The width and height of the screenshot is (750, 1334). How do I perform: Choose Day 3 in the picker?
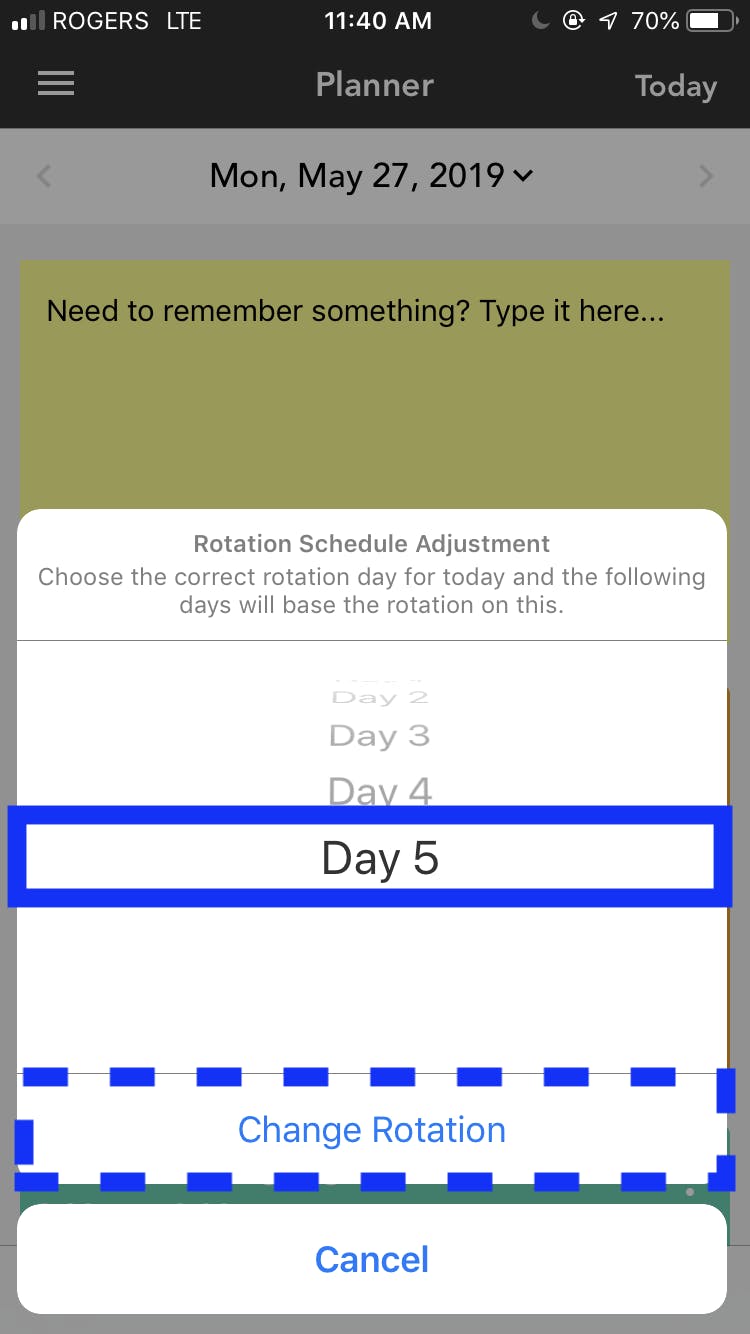[x=380, y=736]
